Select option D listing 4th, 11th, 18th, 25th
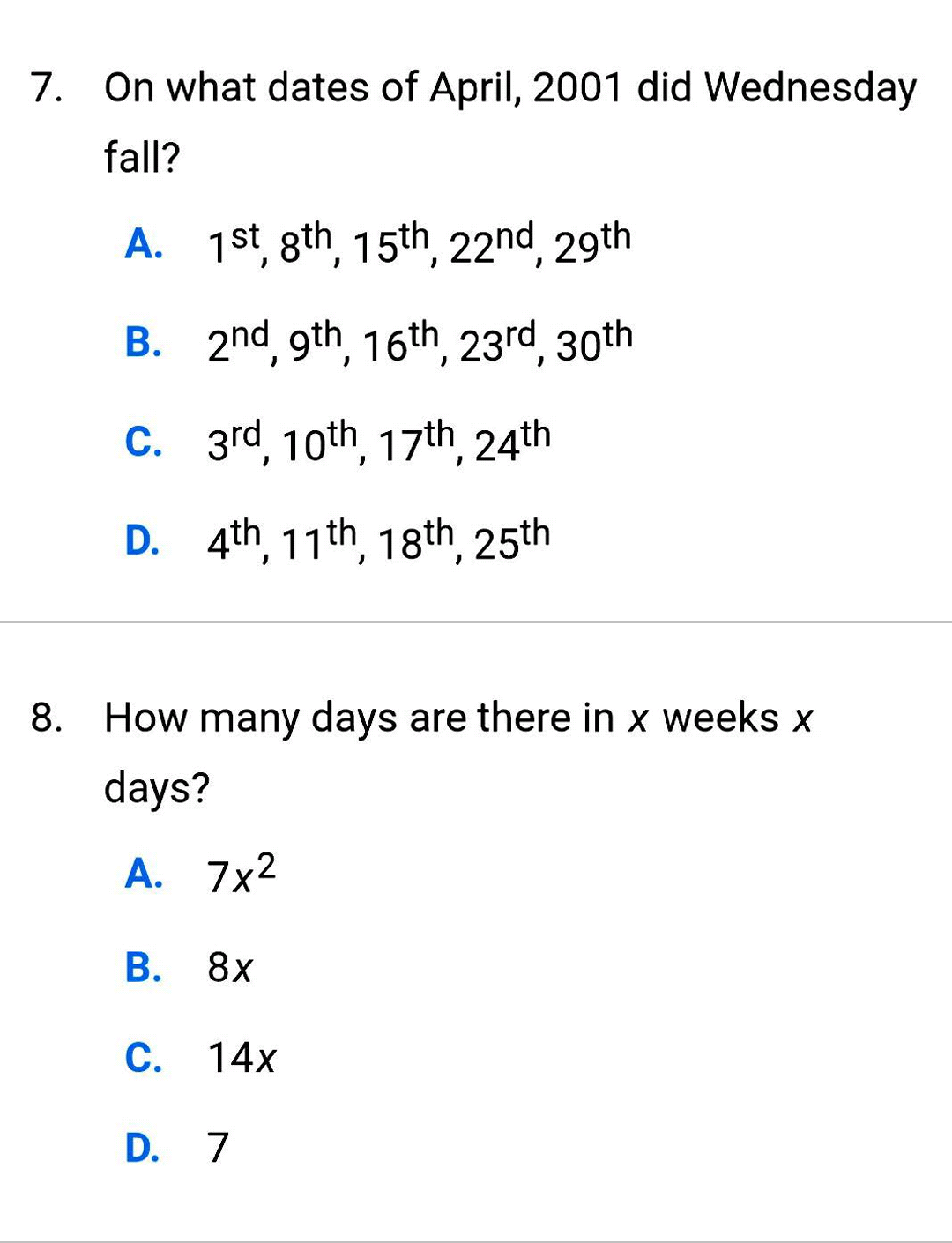952x1243 pixels. pyautogui.click(x=338, y=540)
